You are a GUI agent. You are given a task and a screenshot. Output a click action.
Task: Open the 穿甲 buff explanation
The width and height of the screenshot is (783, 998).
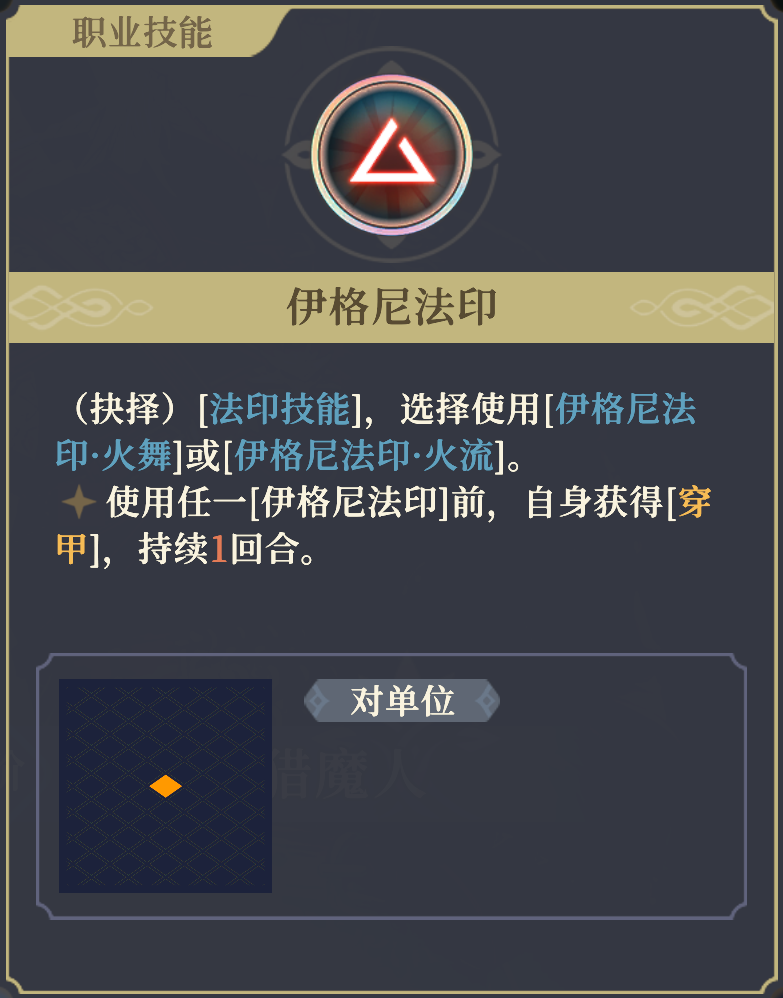tap(694, 503)
